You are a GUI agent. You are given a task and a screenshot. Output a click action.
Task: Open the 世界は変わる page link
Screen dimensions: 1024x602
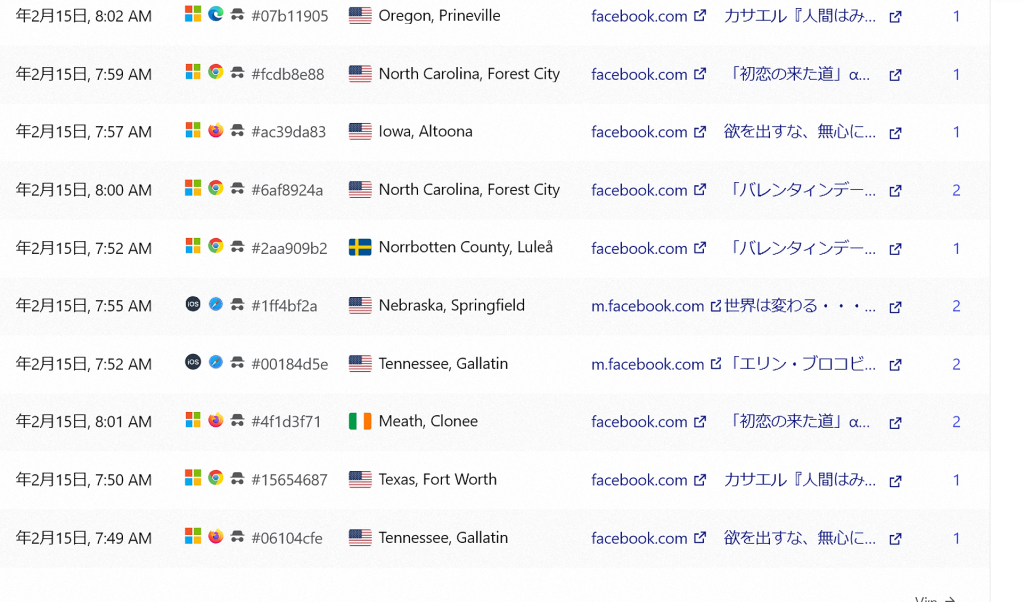[800, 306]
